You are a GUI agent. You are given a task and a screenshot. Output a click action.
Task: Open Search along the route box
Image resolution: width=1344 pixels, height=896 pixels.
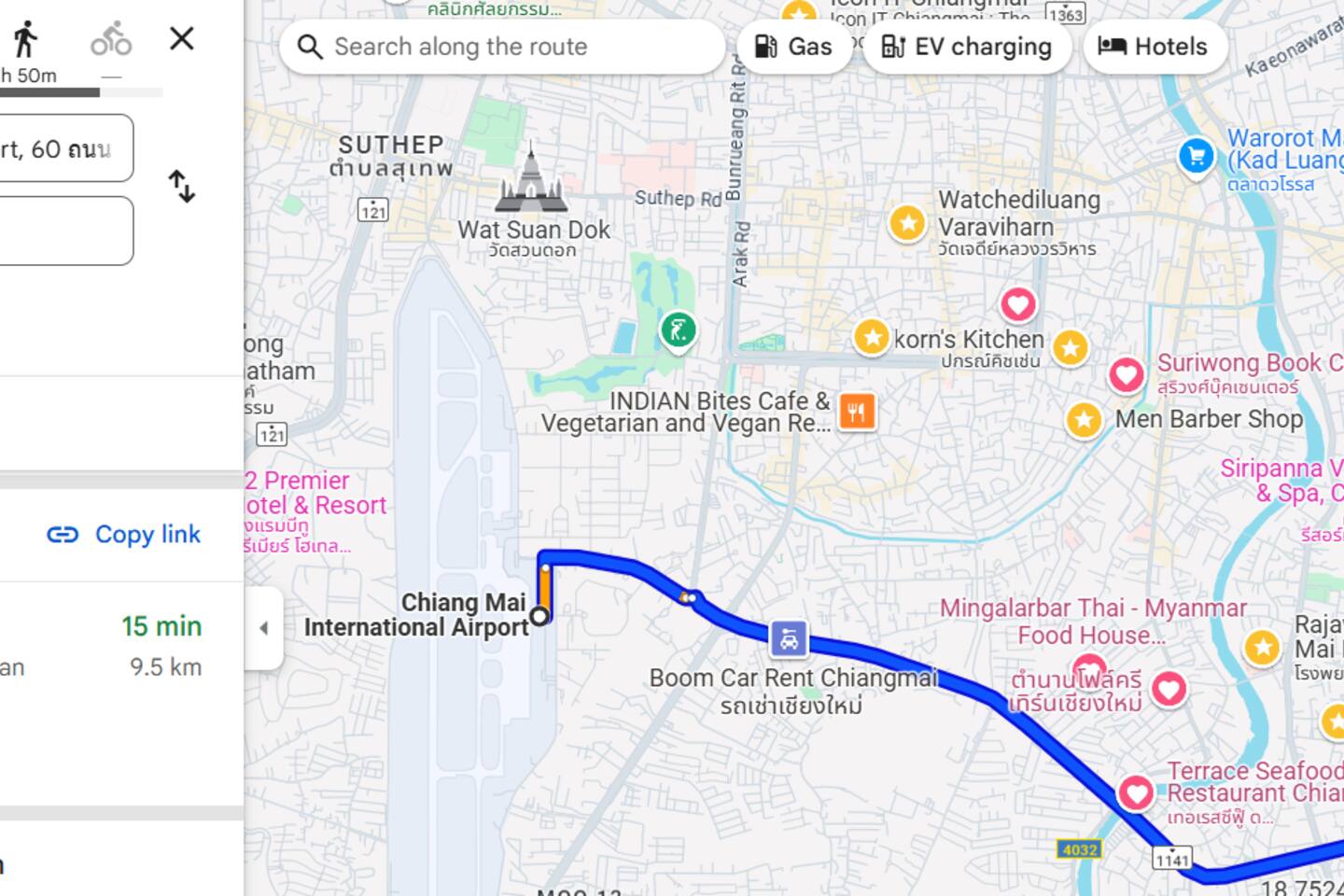pyautogui.click(x=502, y=47)
